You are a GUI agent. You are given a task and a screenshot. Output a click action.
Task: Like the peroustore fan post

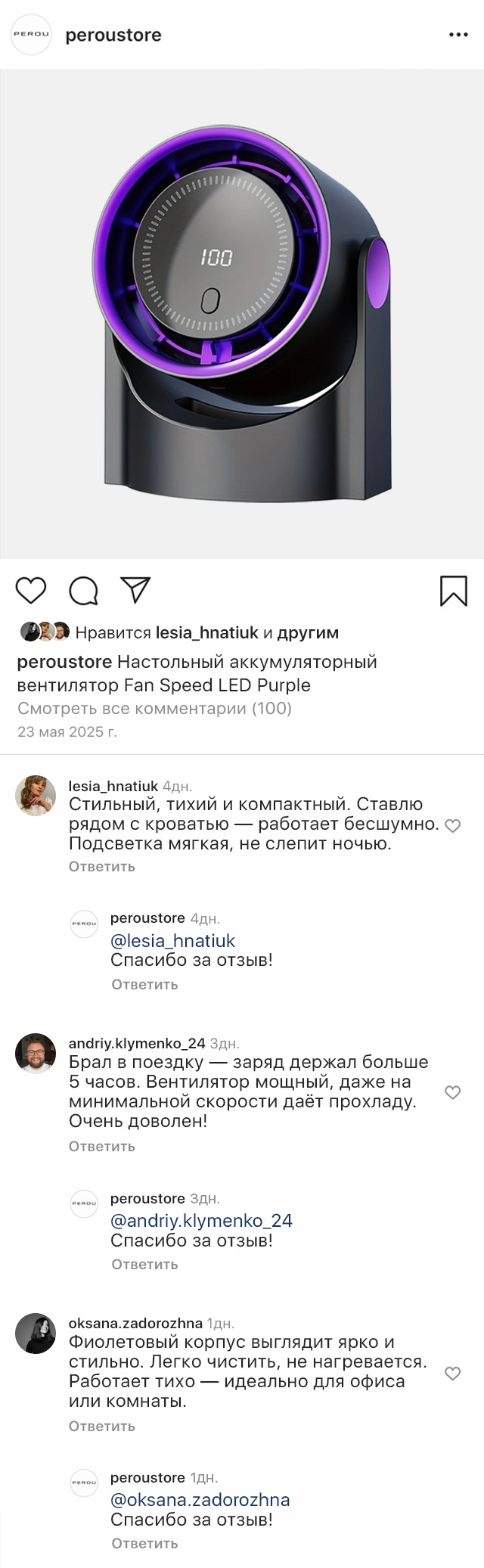[x=31, y=591]
